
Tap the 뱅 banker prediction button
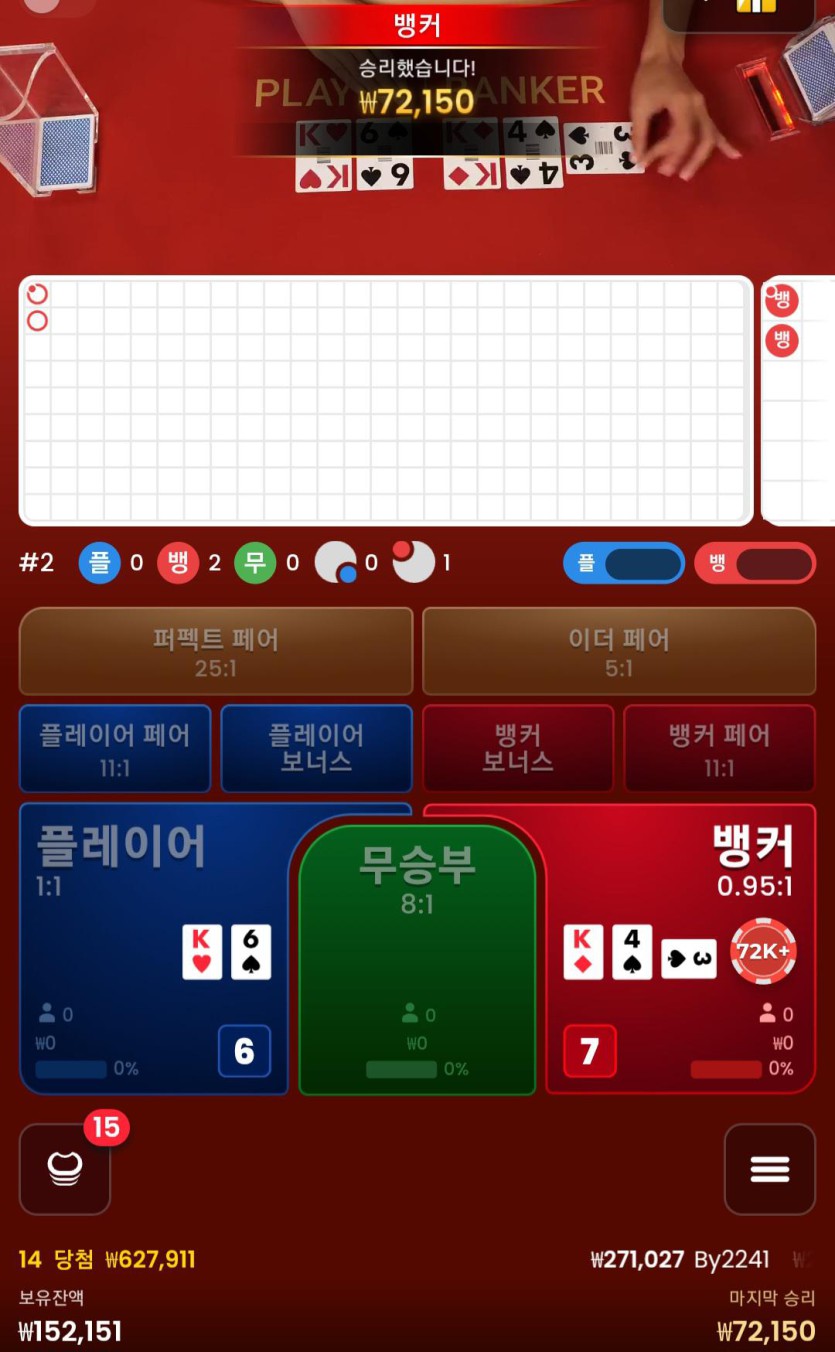[755, 563]
